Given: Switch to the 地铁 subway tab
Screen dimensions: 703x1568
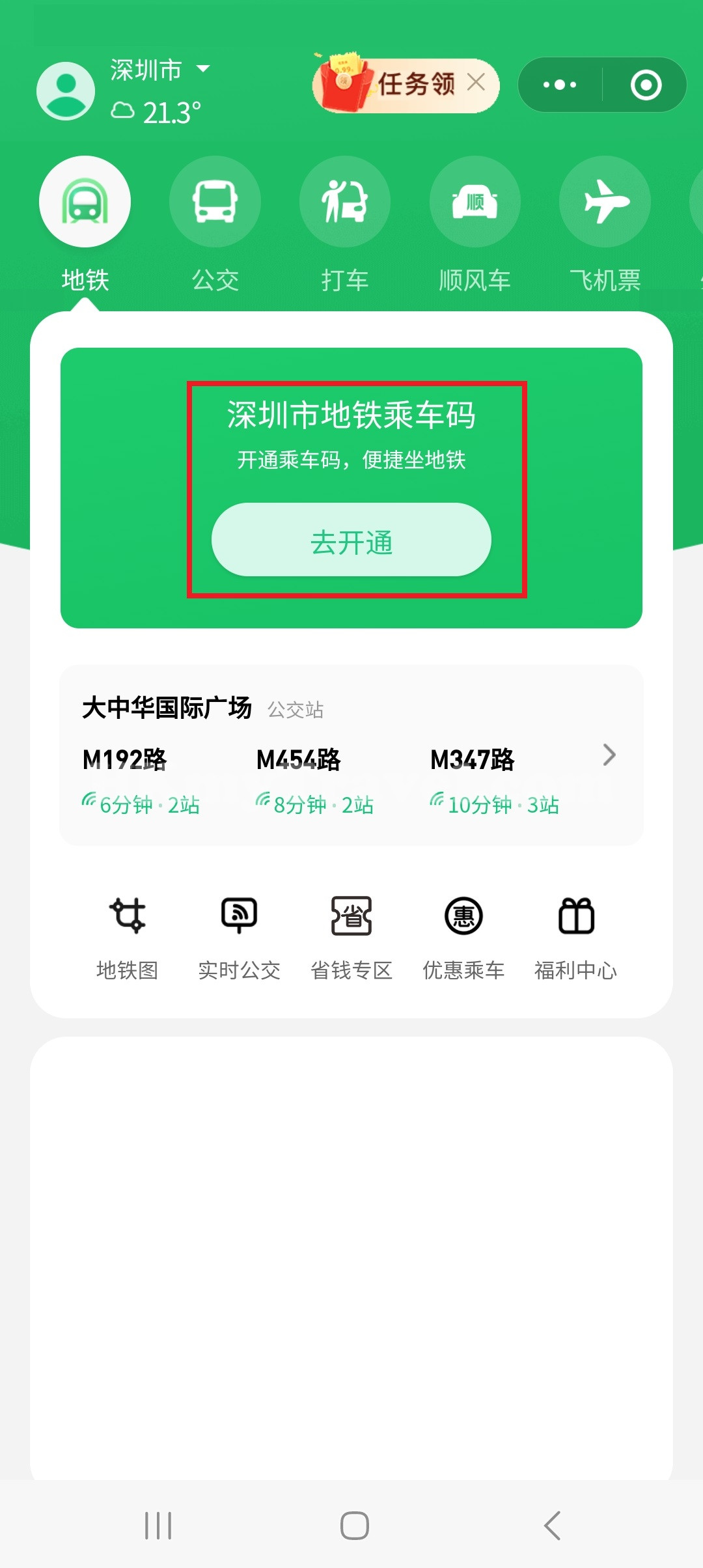Looking at the screenshot, I should click(85, 202).
